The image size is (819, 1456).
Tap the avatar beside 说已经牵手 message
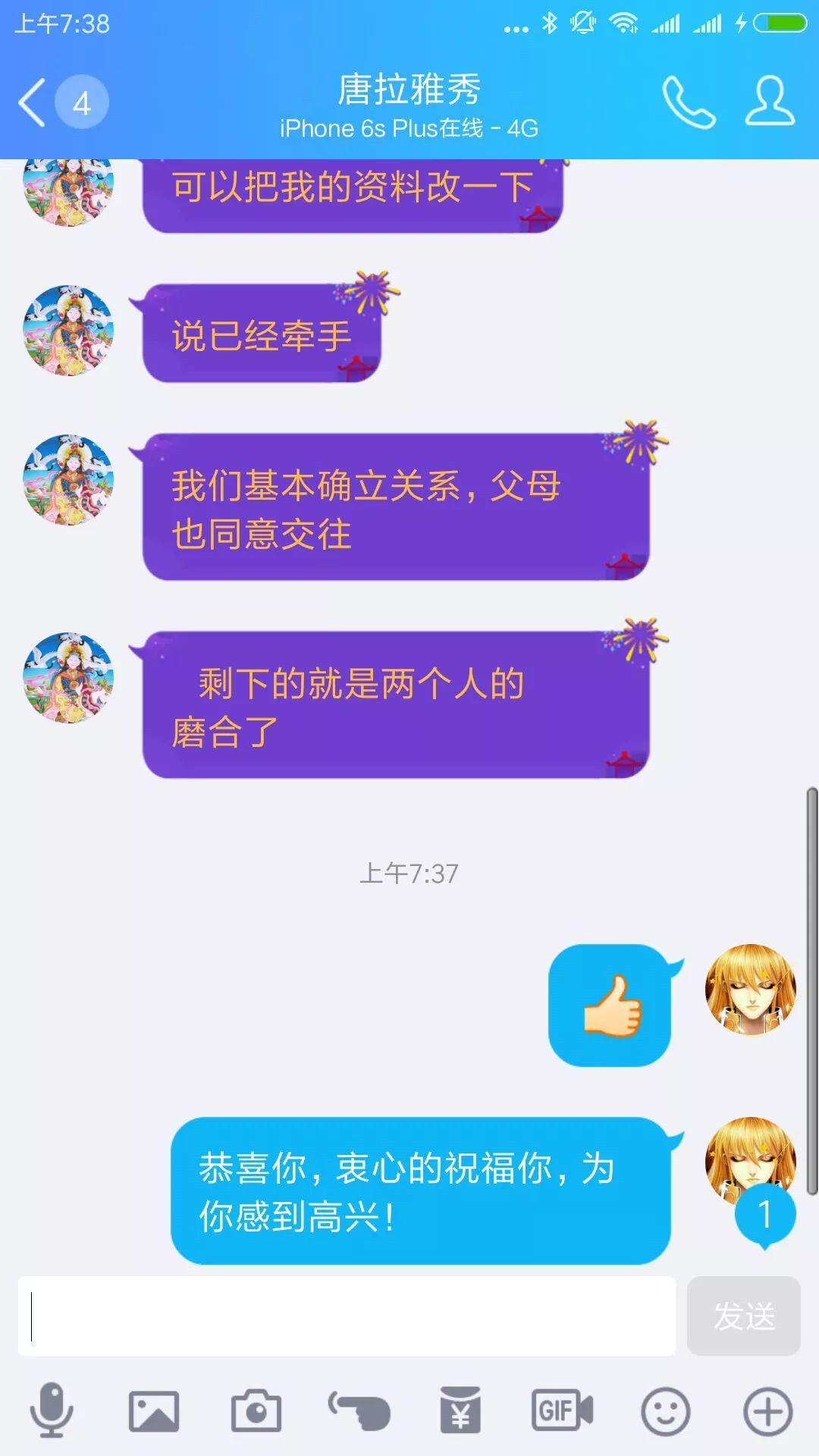(x=68, y=331)
